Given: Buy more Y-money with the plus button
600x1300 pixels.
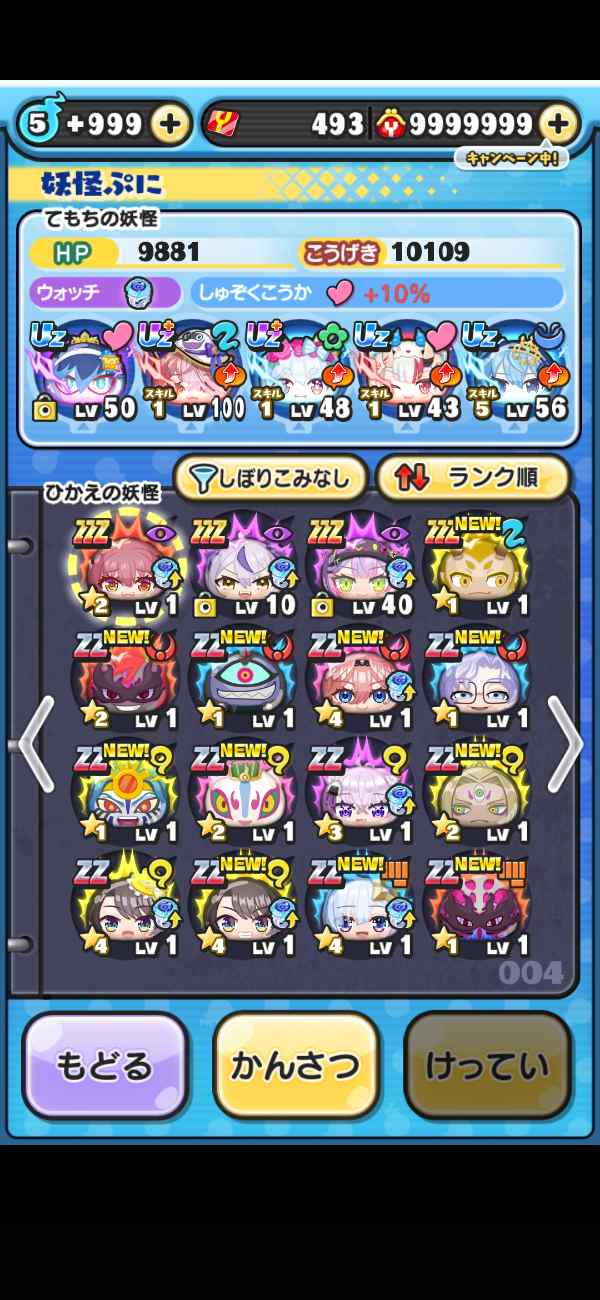Looking at the screenshot, I should pos(558,124).
